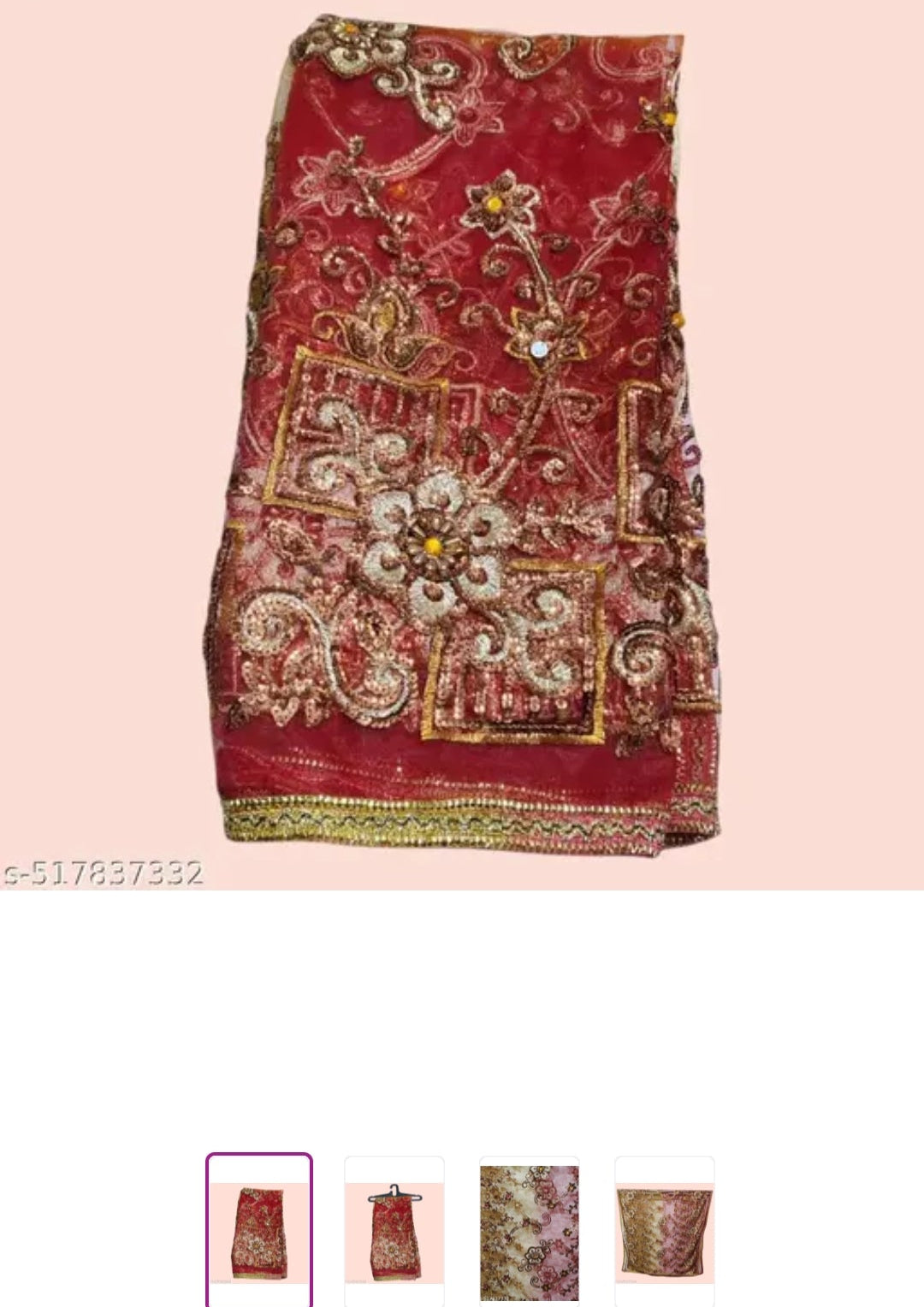924x1307 pixels.
Task: Select the close-up gold embroidery thumbnail
Action: point(530,1232)
